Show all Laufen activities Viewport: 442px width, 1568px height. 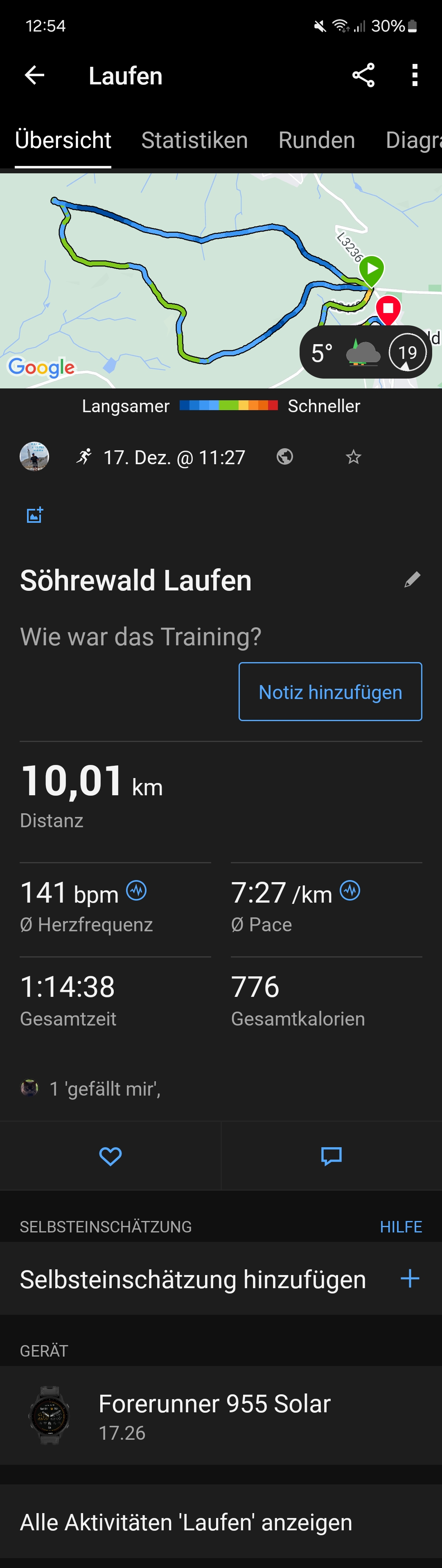[x=186, y=1523]
